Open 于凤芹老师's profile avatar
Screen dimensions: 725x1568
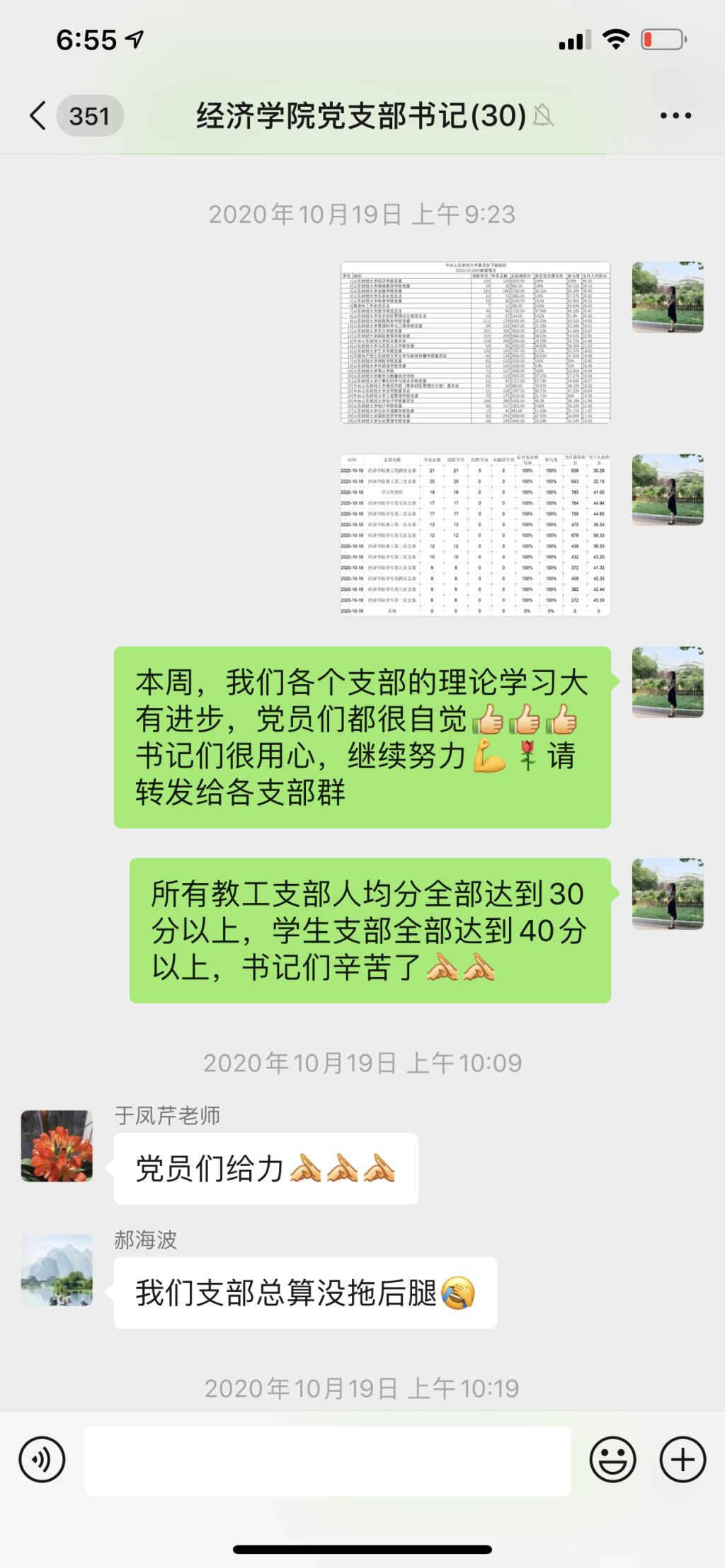click(57, 1146)
